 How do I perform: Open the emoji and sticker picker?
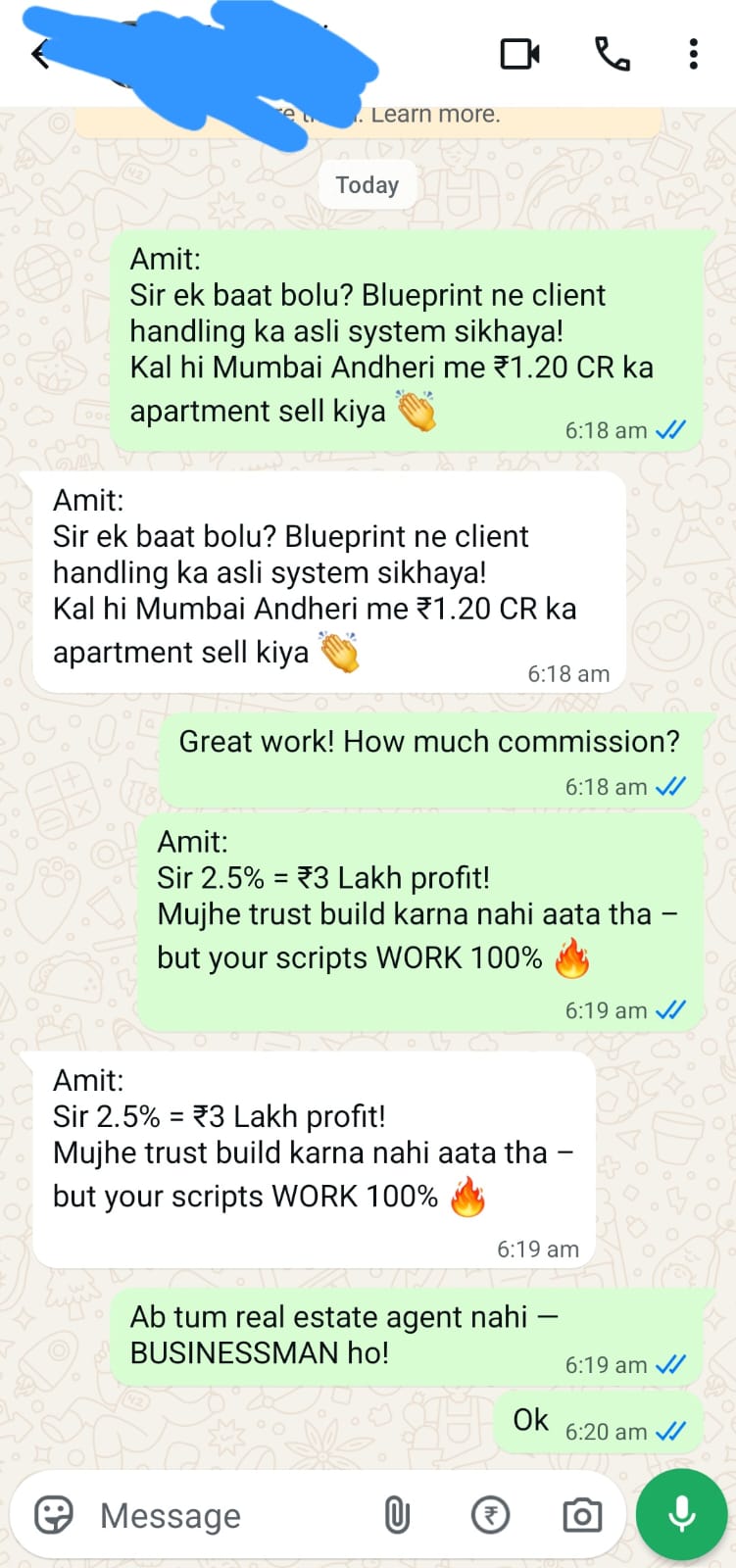tap(54, 1515)
